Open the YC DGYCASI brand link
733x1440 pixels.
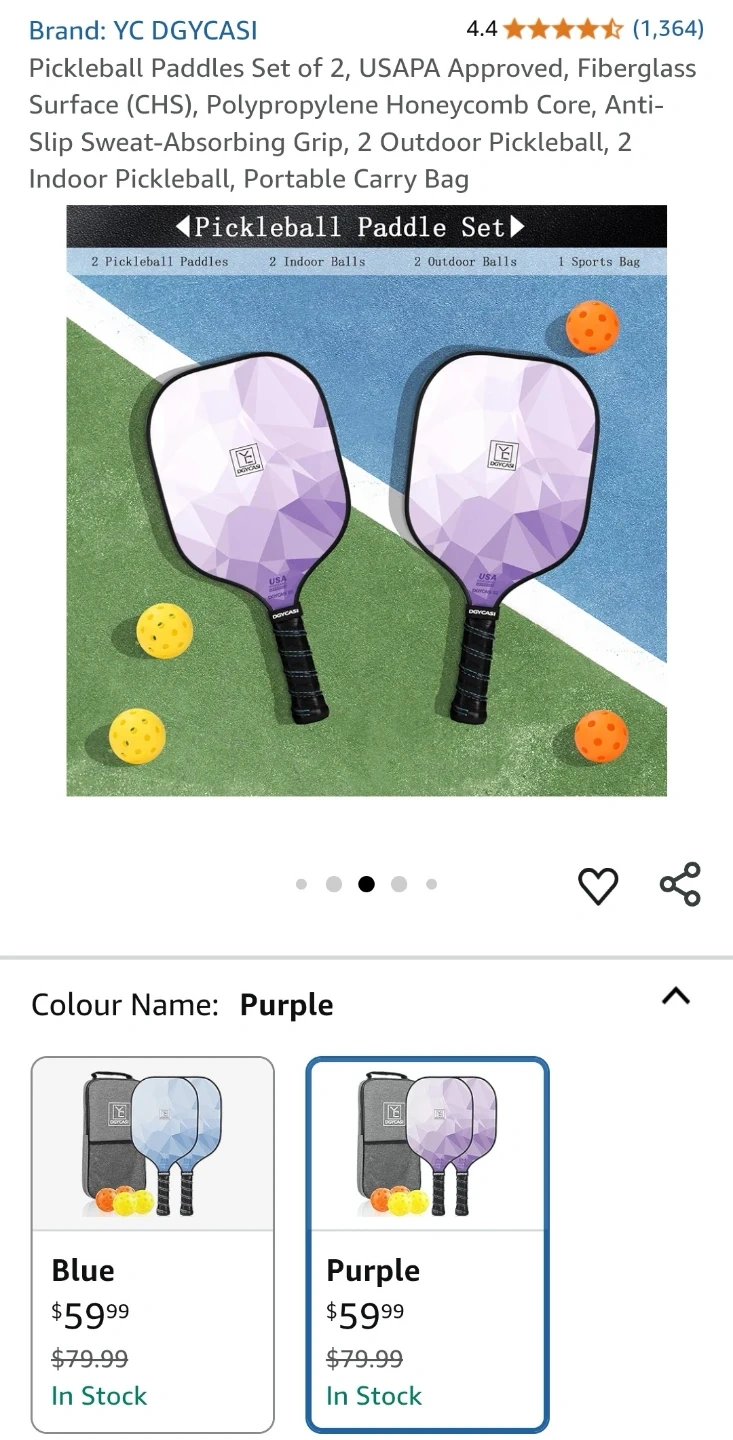pos(143,30)
